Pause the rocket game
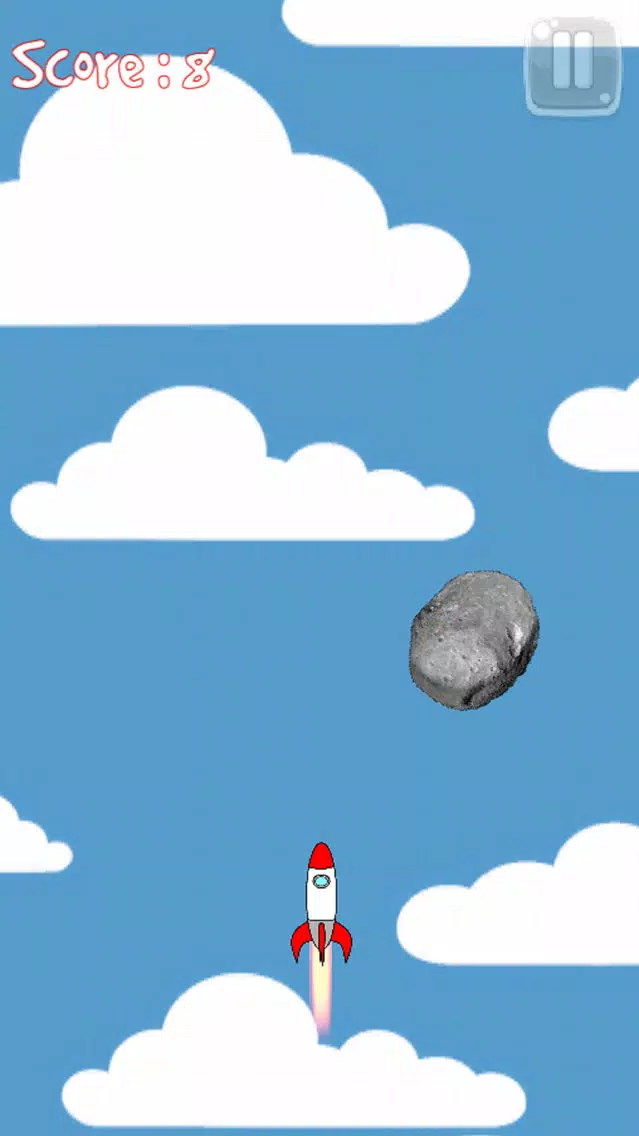Image resolution: width=639 pixels, height=1136 pixels. pyautogui.click(x=573, y=66)
